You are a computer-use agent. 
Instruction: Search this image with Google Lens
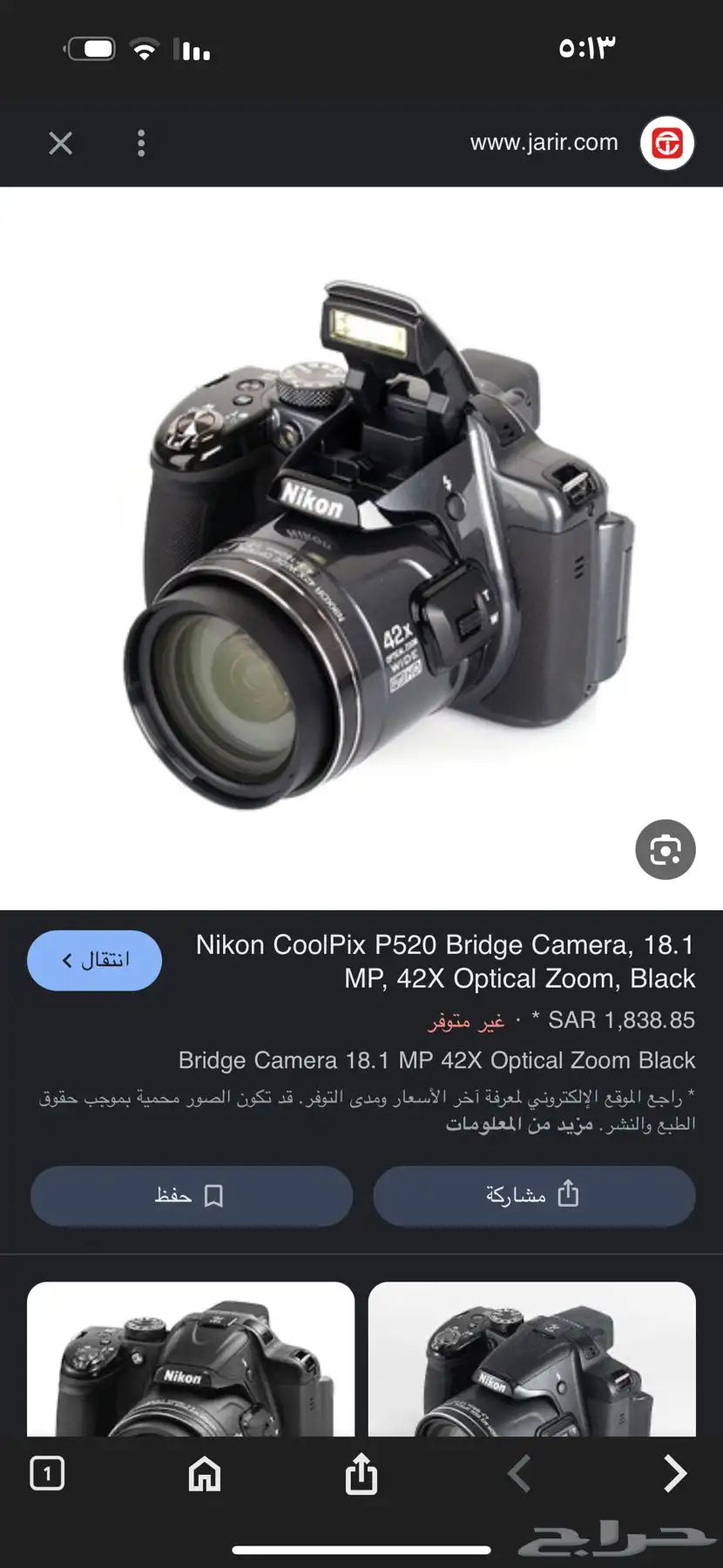click(x=665, y=849)
